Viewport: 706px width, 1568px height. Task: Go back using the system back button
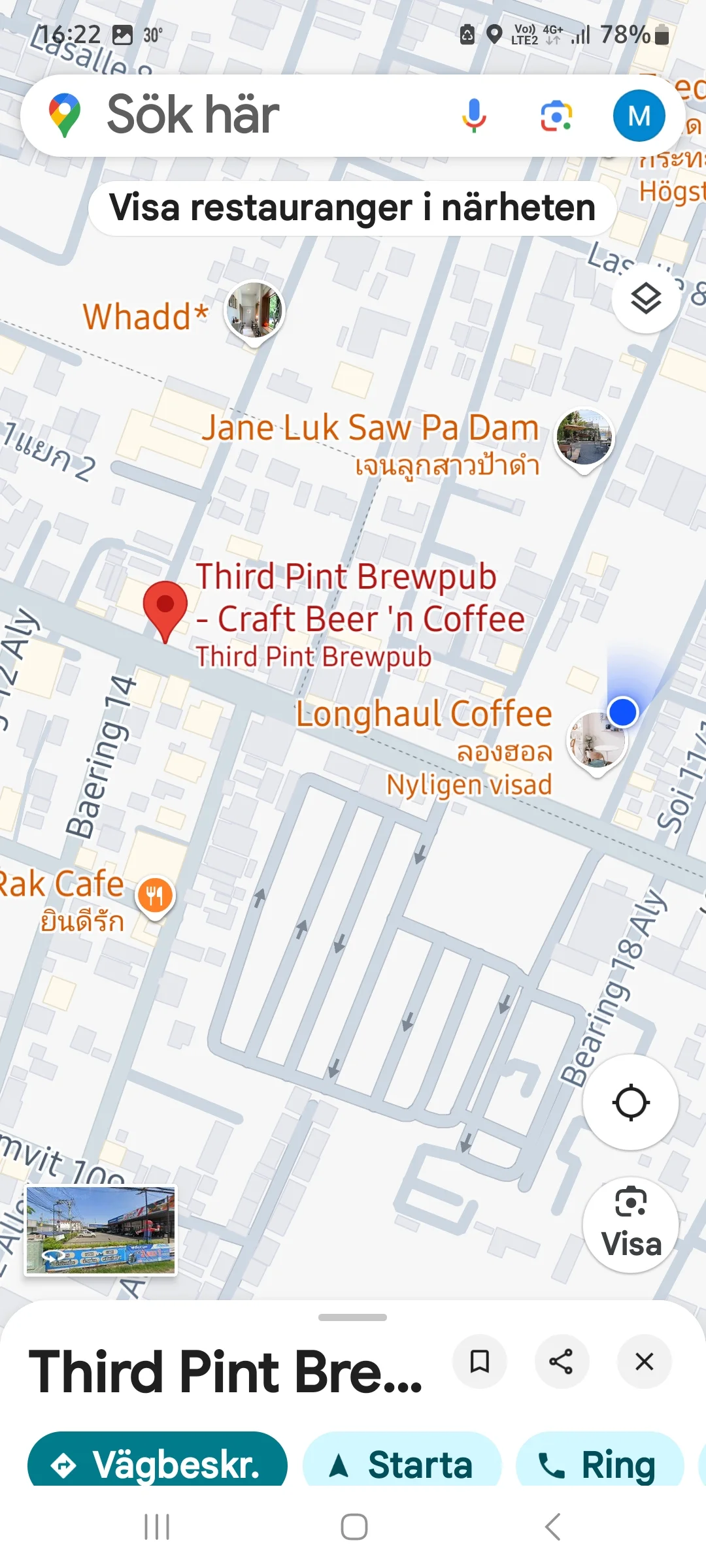coord(552,1527)
